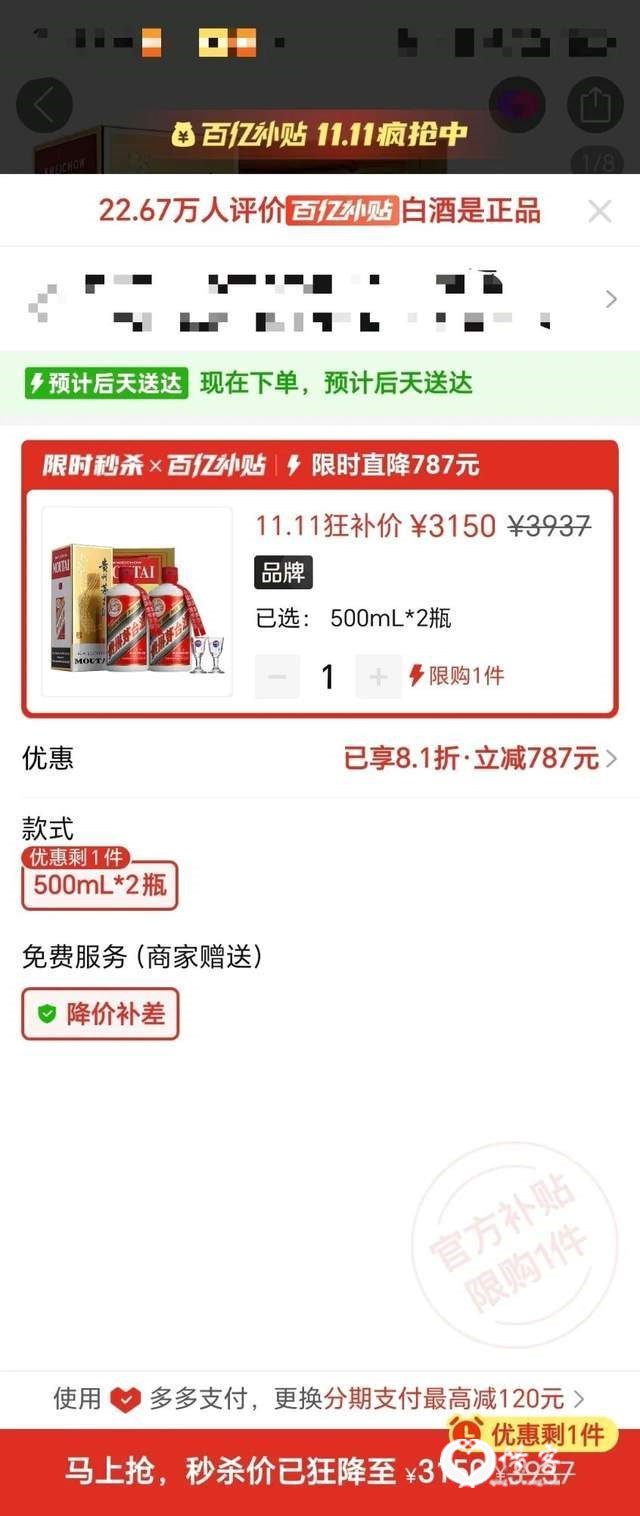Select the 500mL*2瓶 style option
The width and height of the screenshot is (640, 1516).
(x=100, y=885)
